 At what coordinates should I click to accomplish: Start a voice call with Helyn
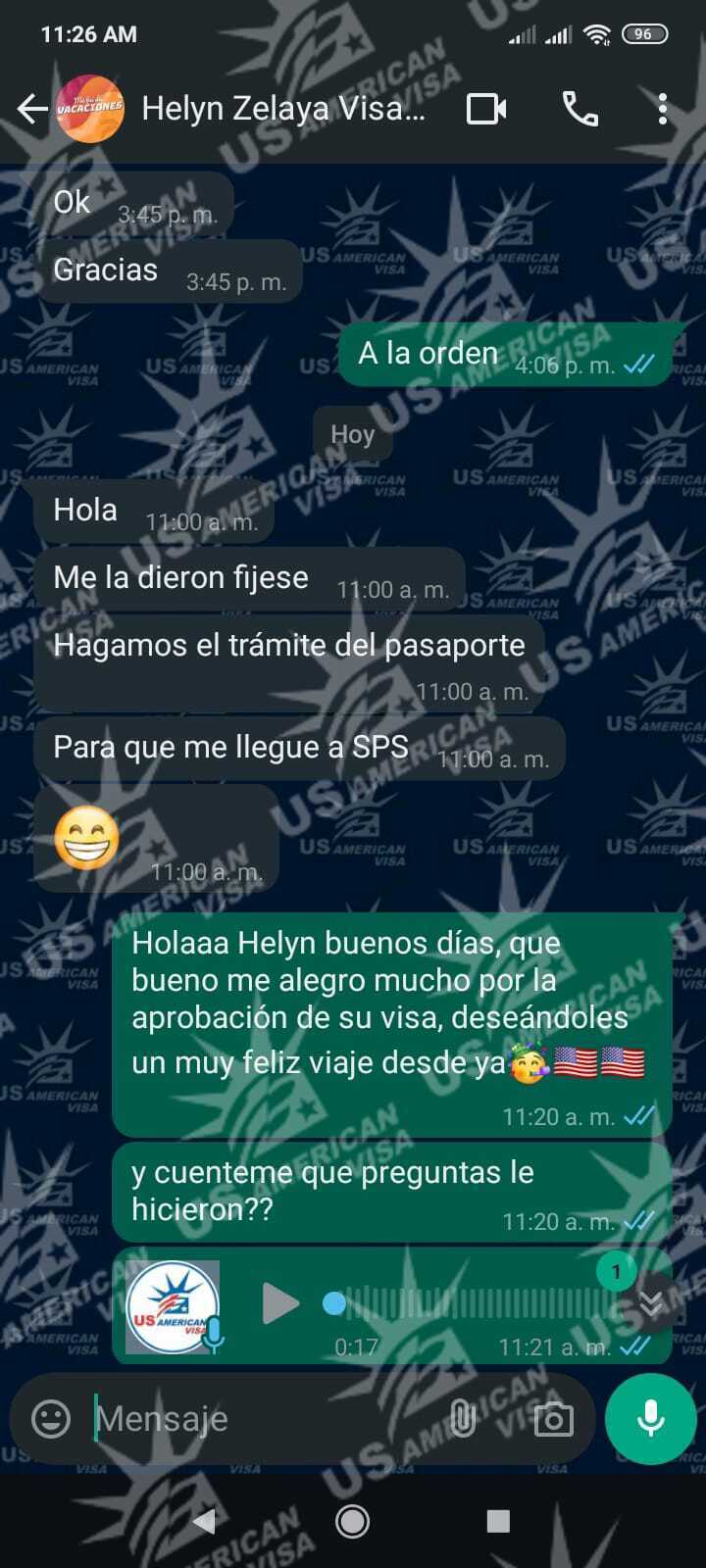pos(580,109)
